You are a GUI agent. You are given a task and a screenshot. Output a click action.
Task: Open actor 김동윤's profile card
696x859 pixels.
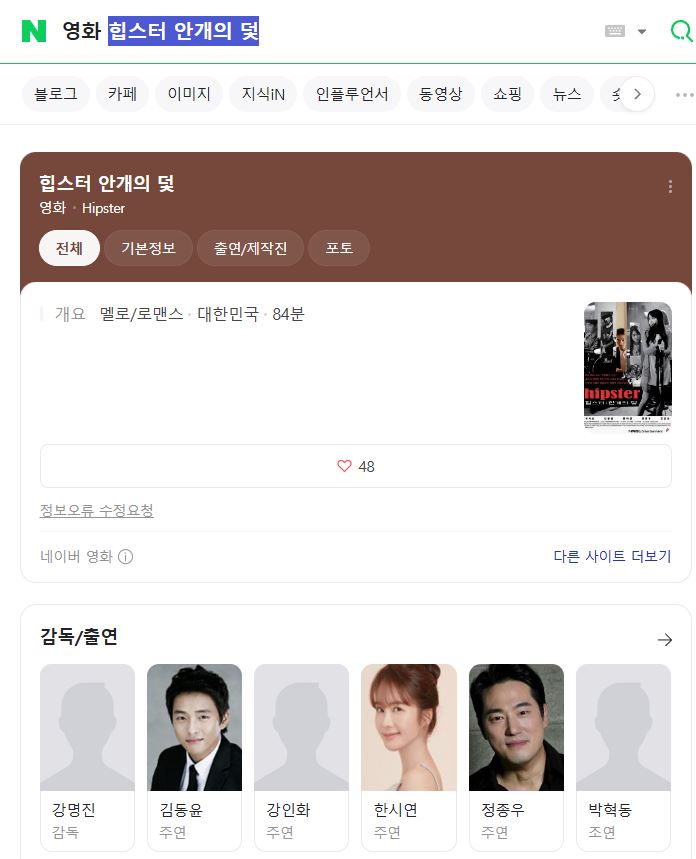195,758
